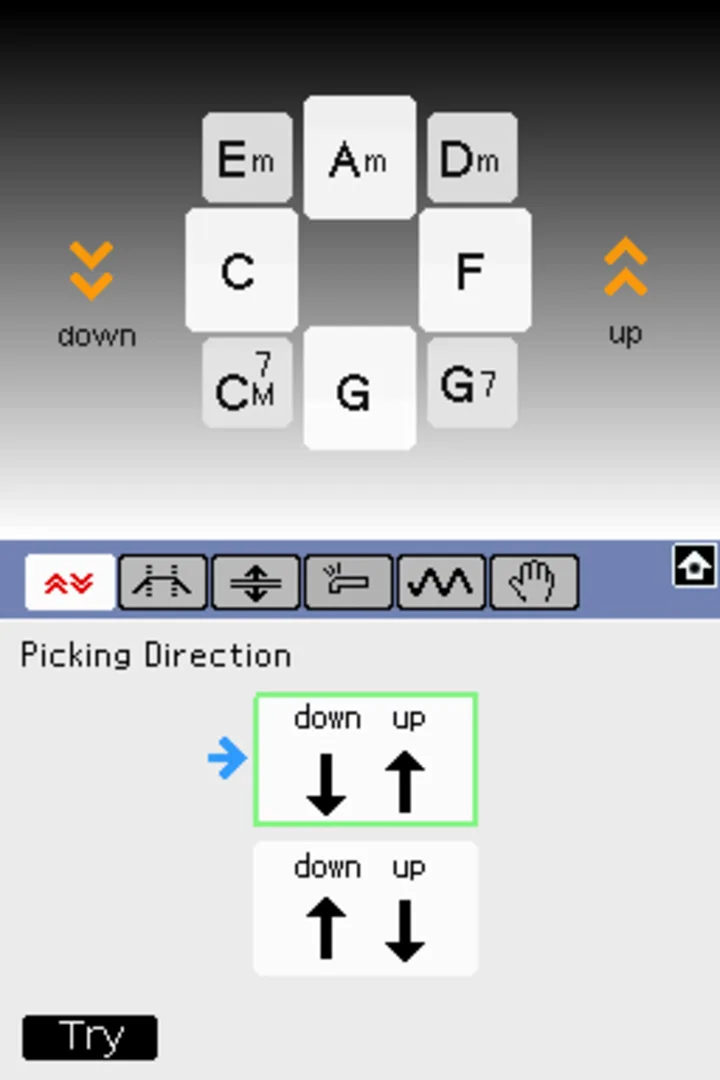Select normal down-up picking direction
This screenshot has height=1080, width=720.
(365, 760)
